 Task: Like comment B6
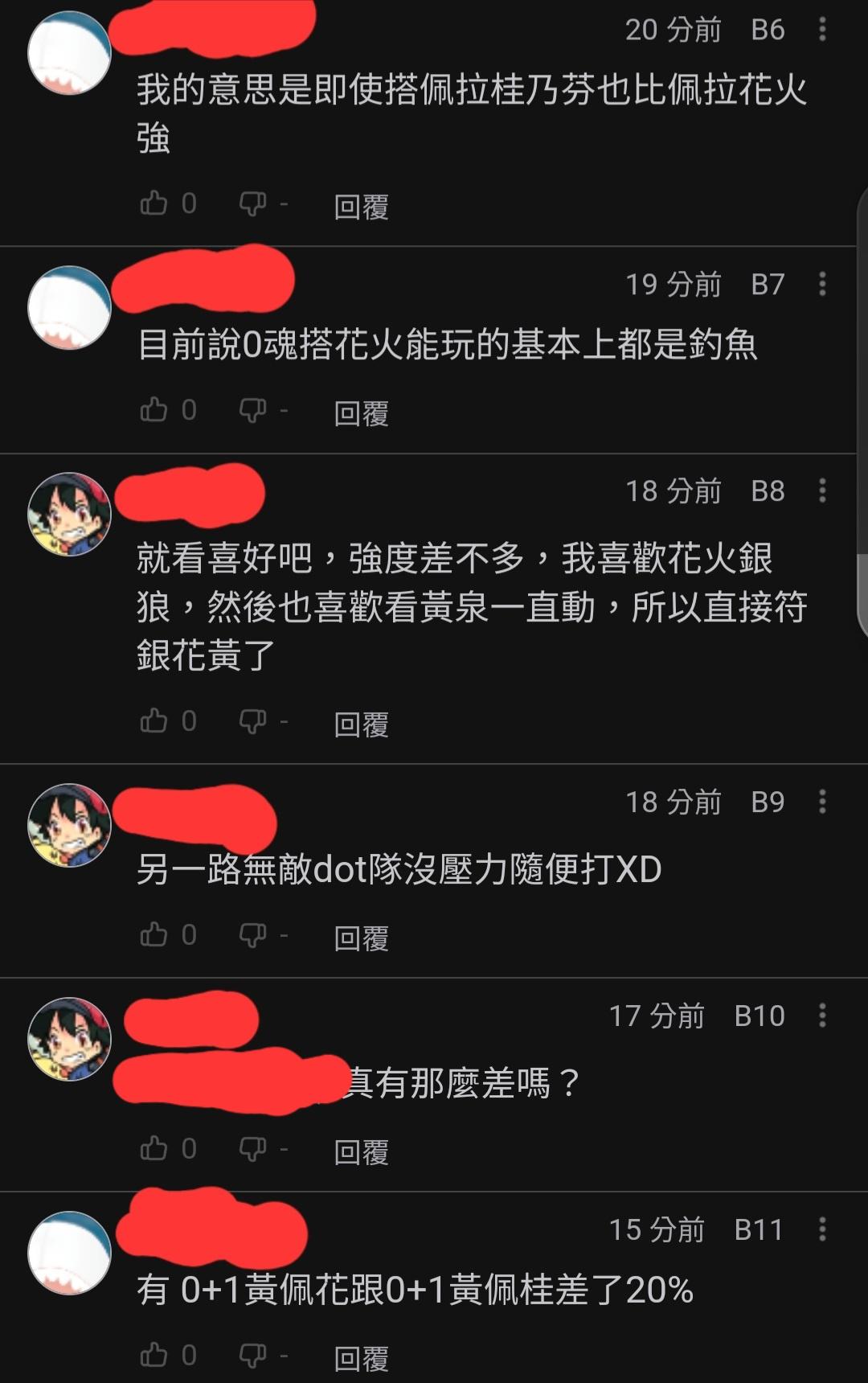pos(154,203)
